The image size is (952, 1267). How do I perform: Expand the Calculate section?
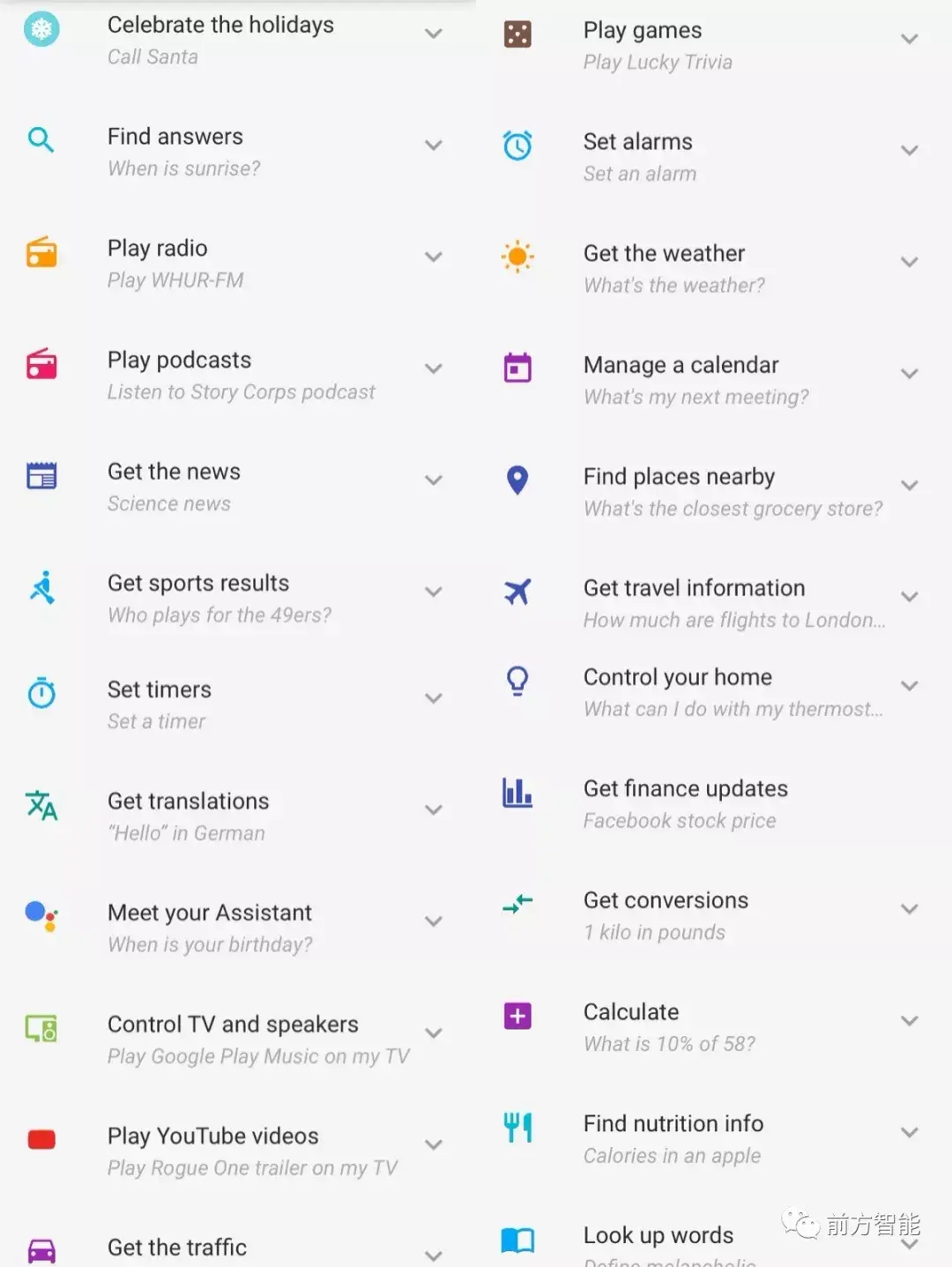point(910,1021)
